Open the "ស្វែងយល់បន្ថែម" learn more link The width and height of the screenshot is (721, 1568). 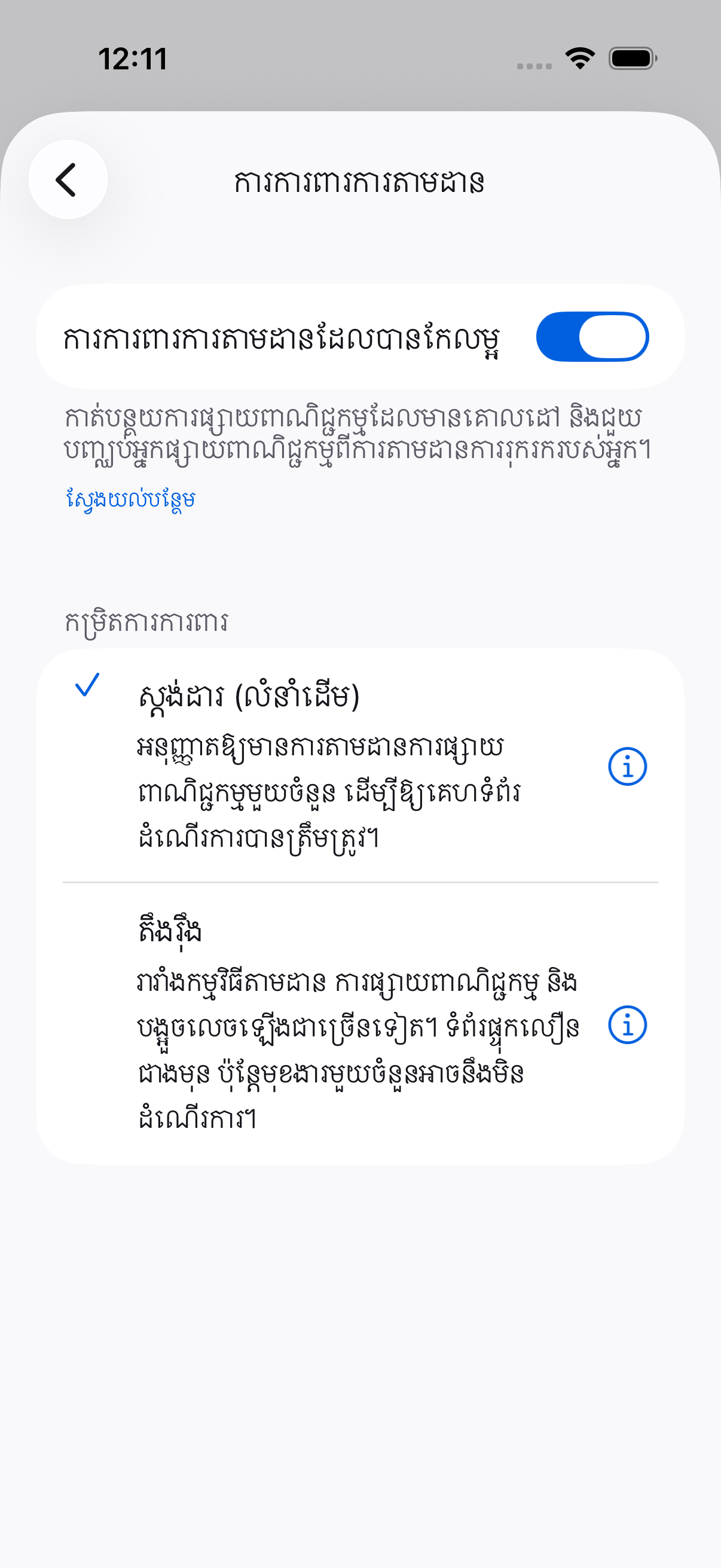pos(131,499)
